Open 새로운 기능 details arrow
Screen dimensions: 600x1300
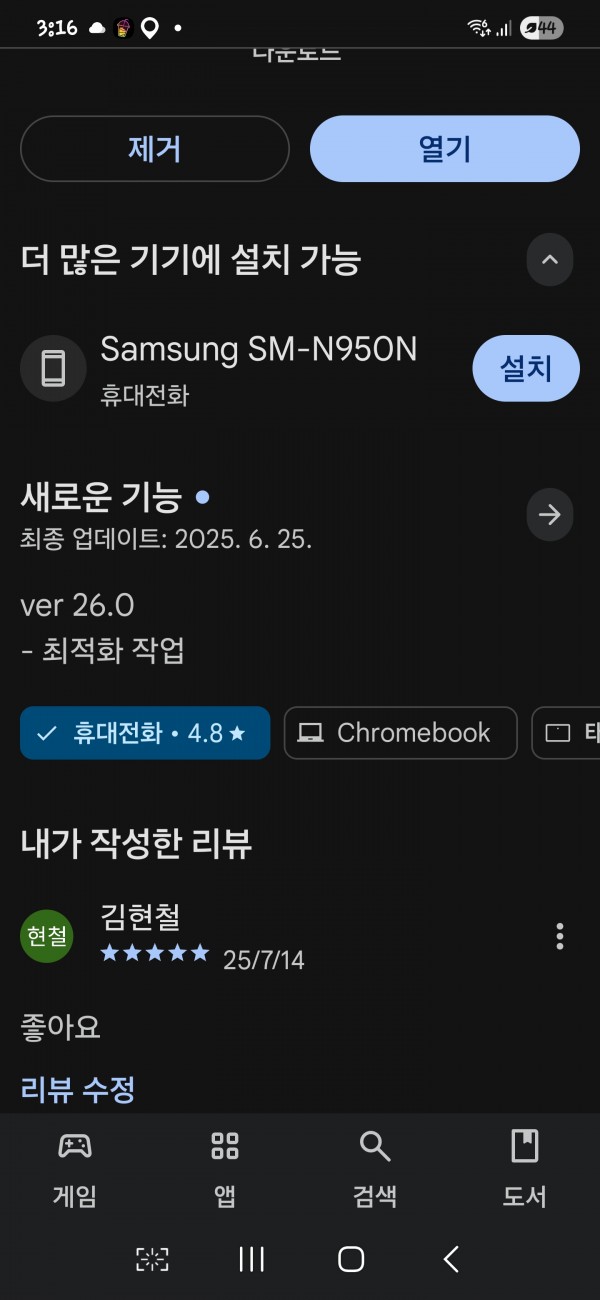pos(550,515)
